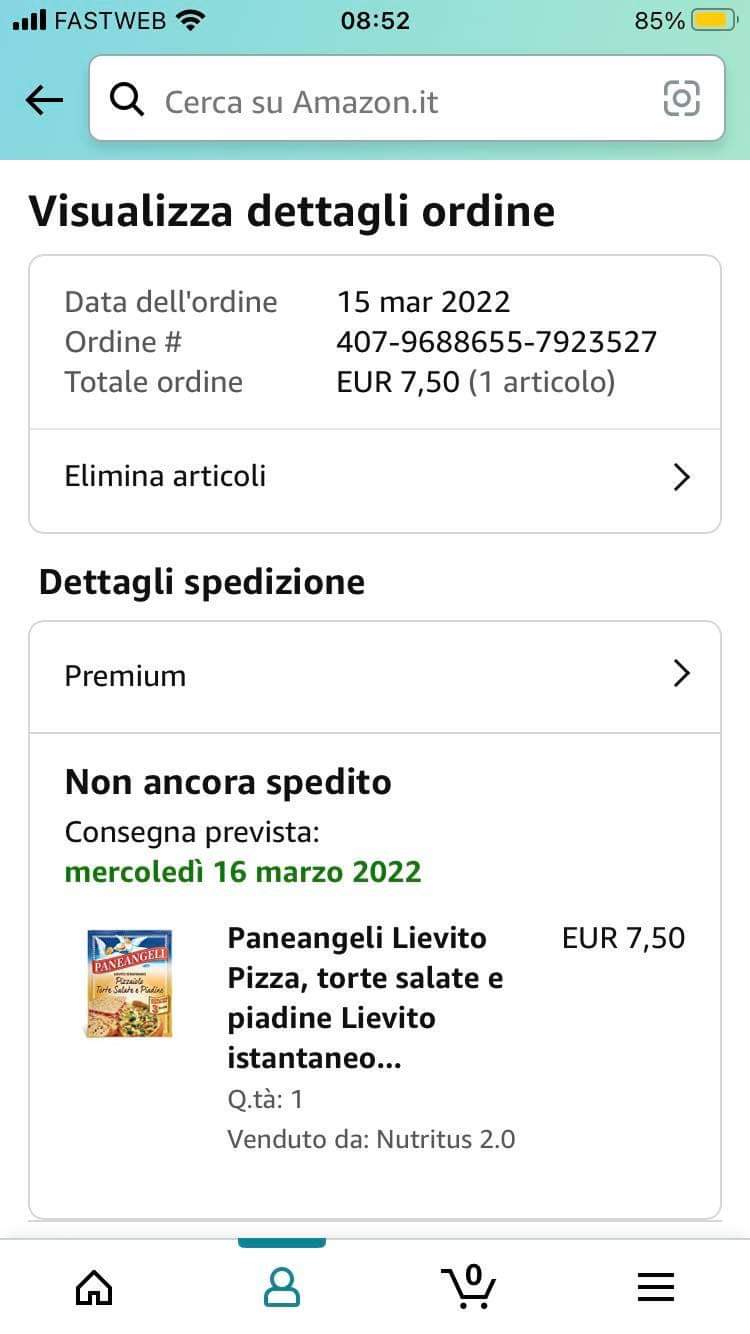Open the hamburger menu tab
The height and width of the screenshot is (1334, 750).
(656, 1286)
